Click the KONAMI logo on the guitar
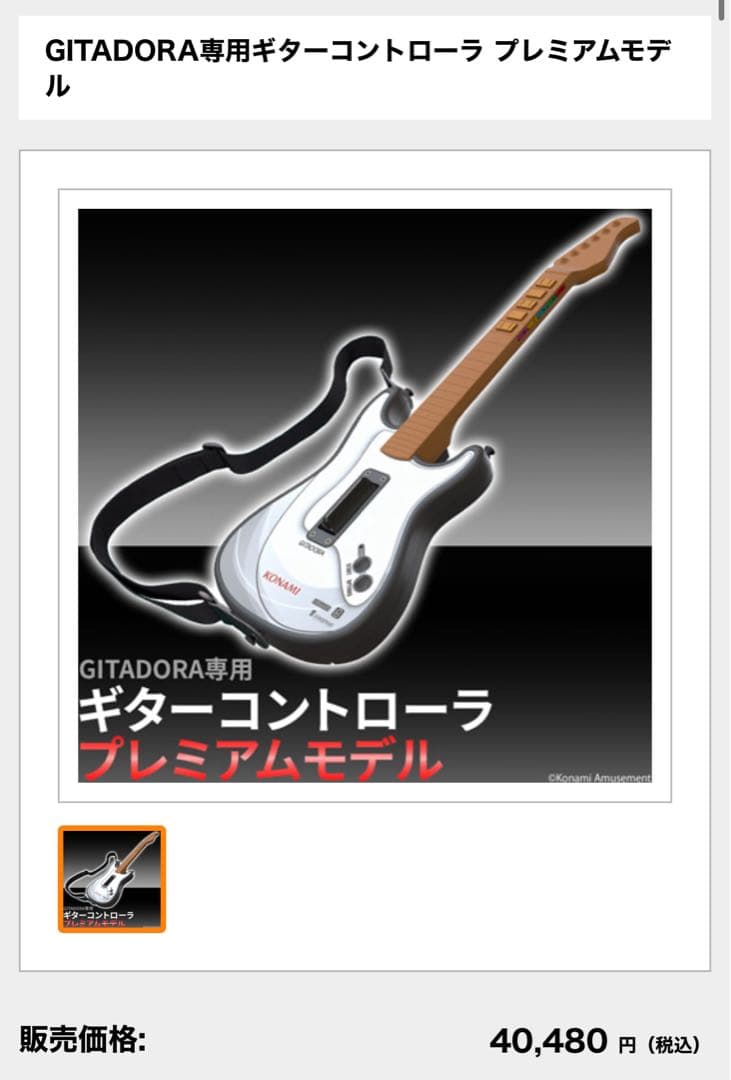731x1080 pixels. 282,582
